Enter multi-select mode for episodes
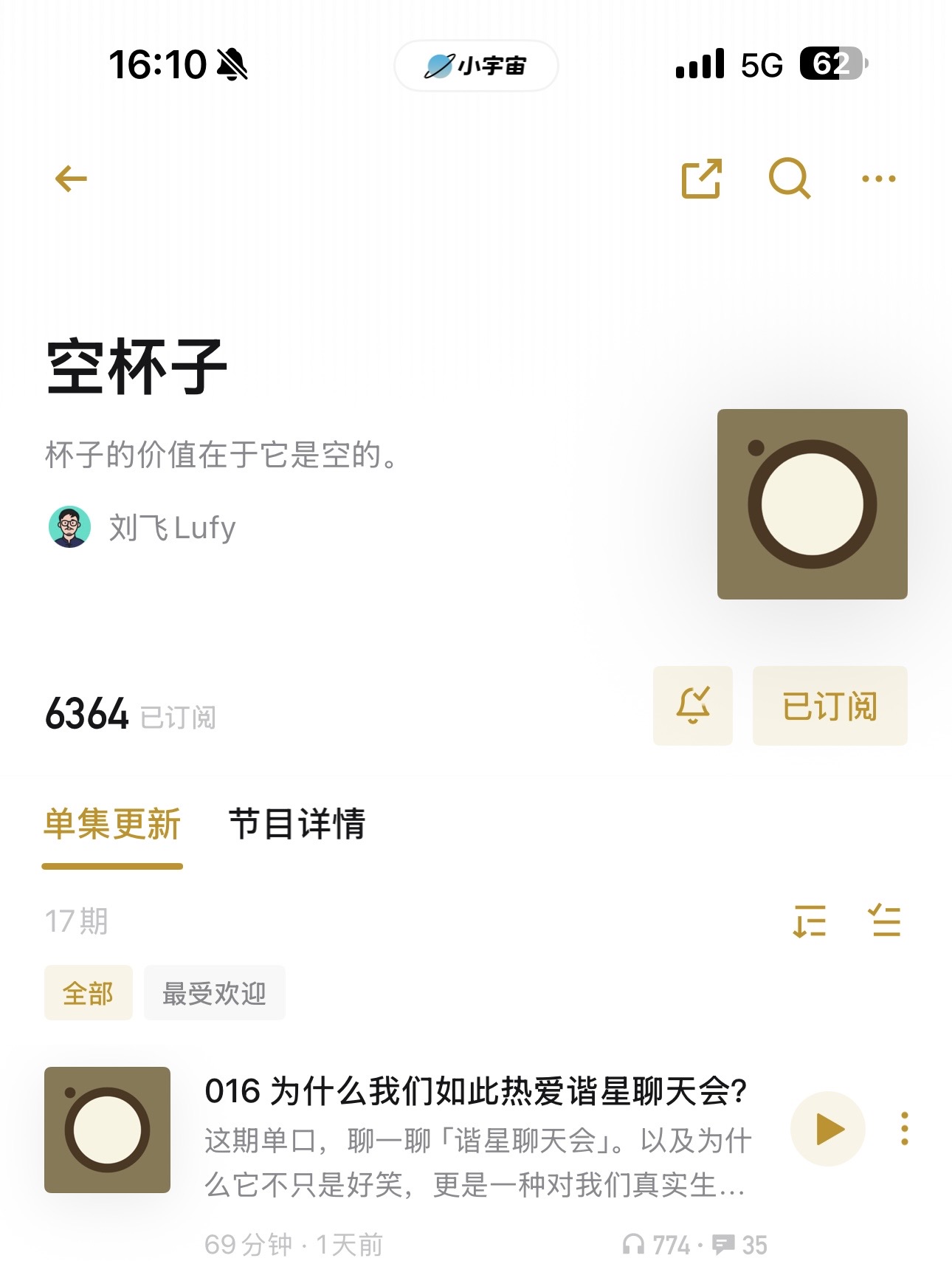 (x=884, y=921)
